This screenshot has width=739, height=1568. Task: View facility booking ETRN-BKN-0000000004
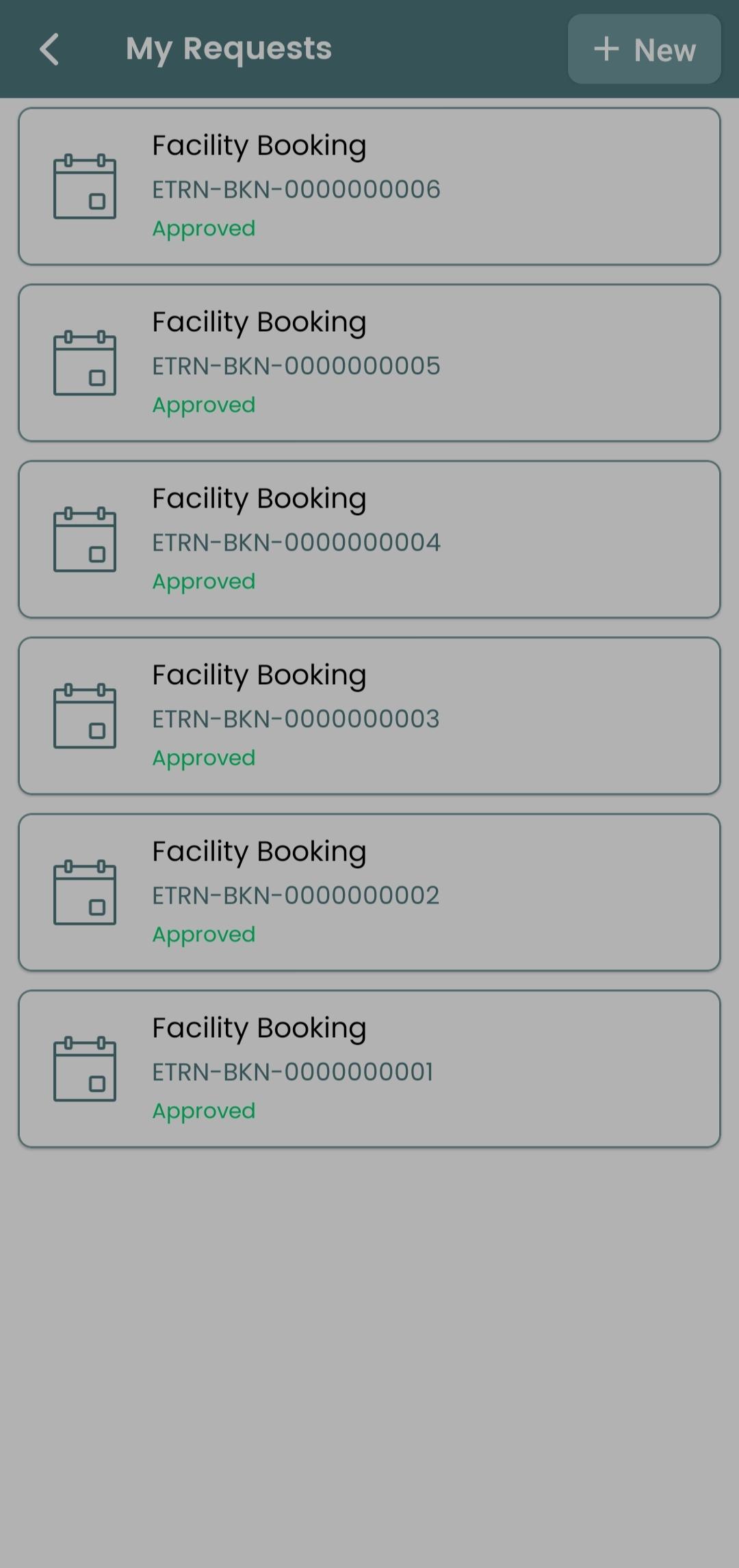369,539
